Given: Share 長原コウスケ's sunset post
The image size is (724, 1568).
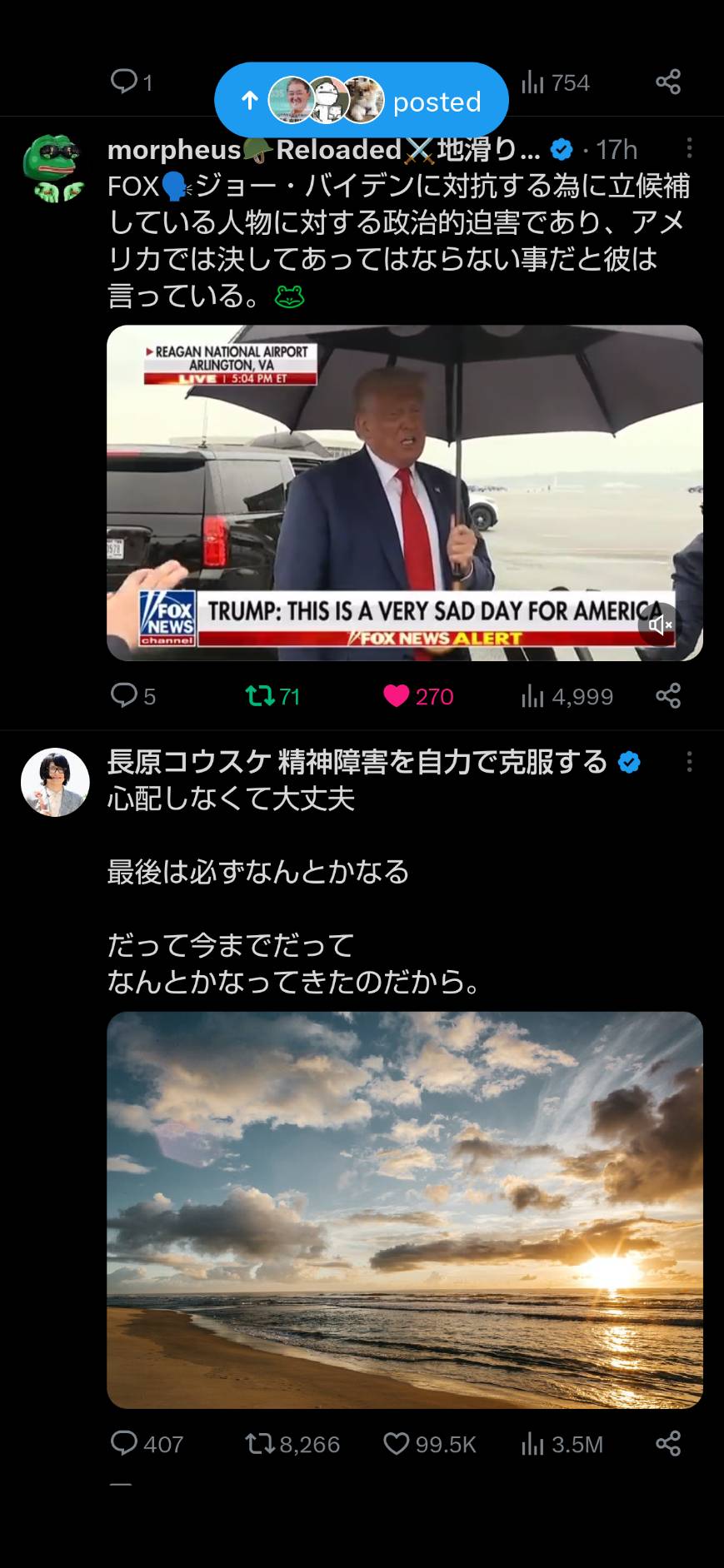Looking at the screenshot, I should (x=668, y=1443).
